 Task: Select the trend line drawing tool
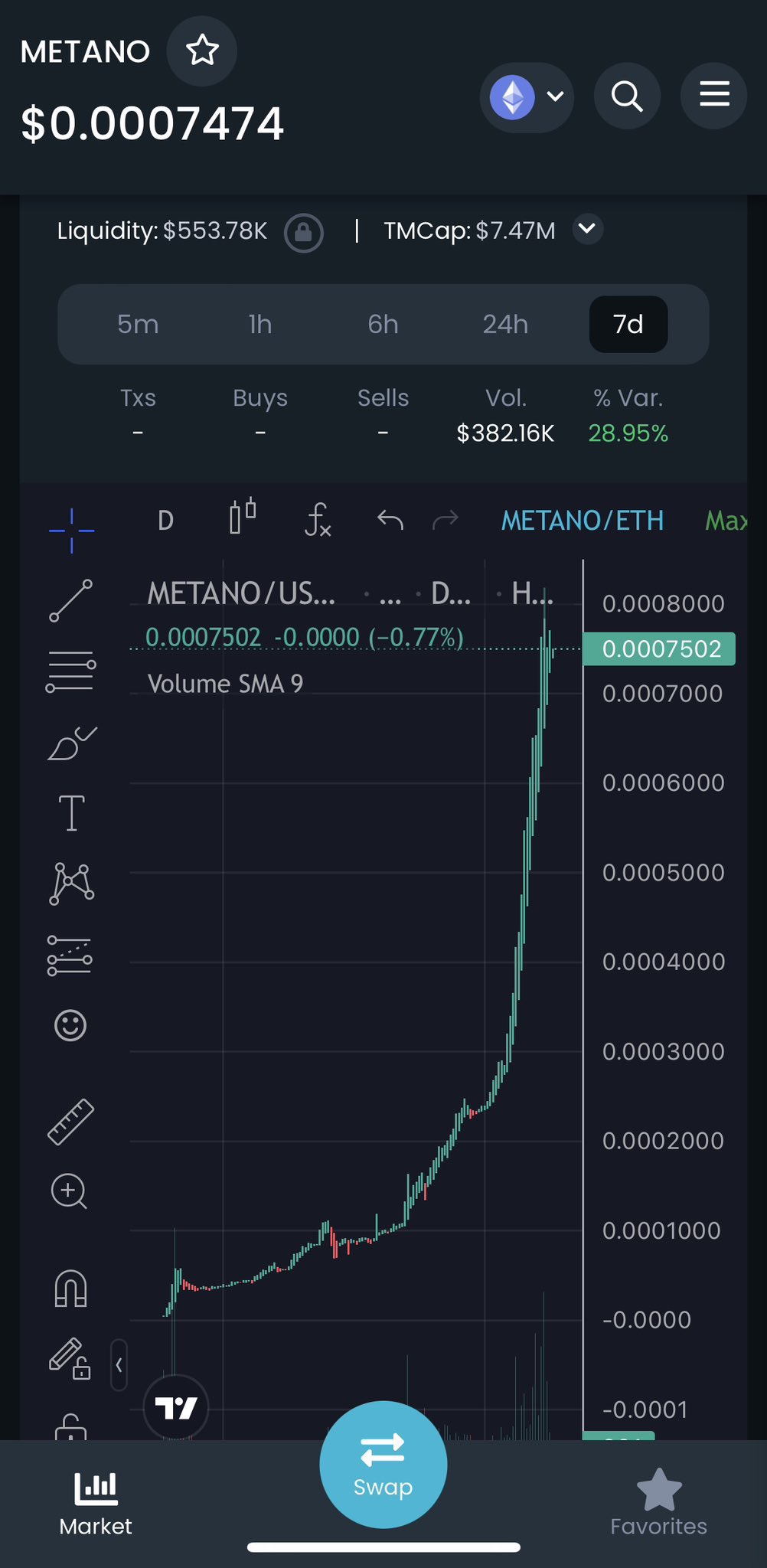coord(71,600)
